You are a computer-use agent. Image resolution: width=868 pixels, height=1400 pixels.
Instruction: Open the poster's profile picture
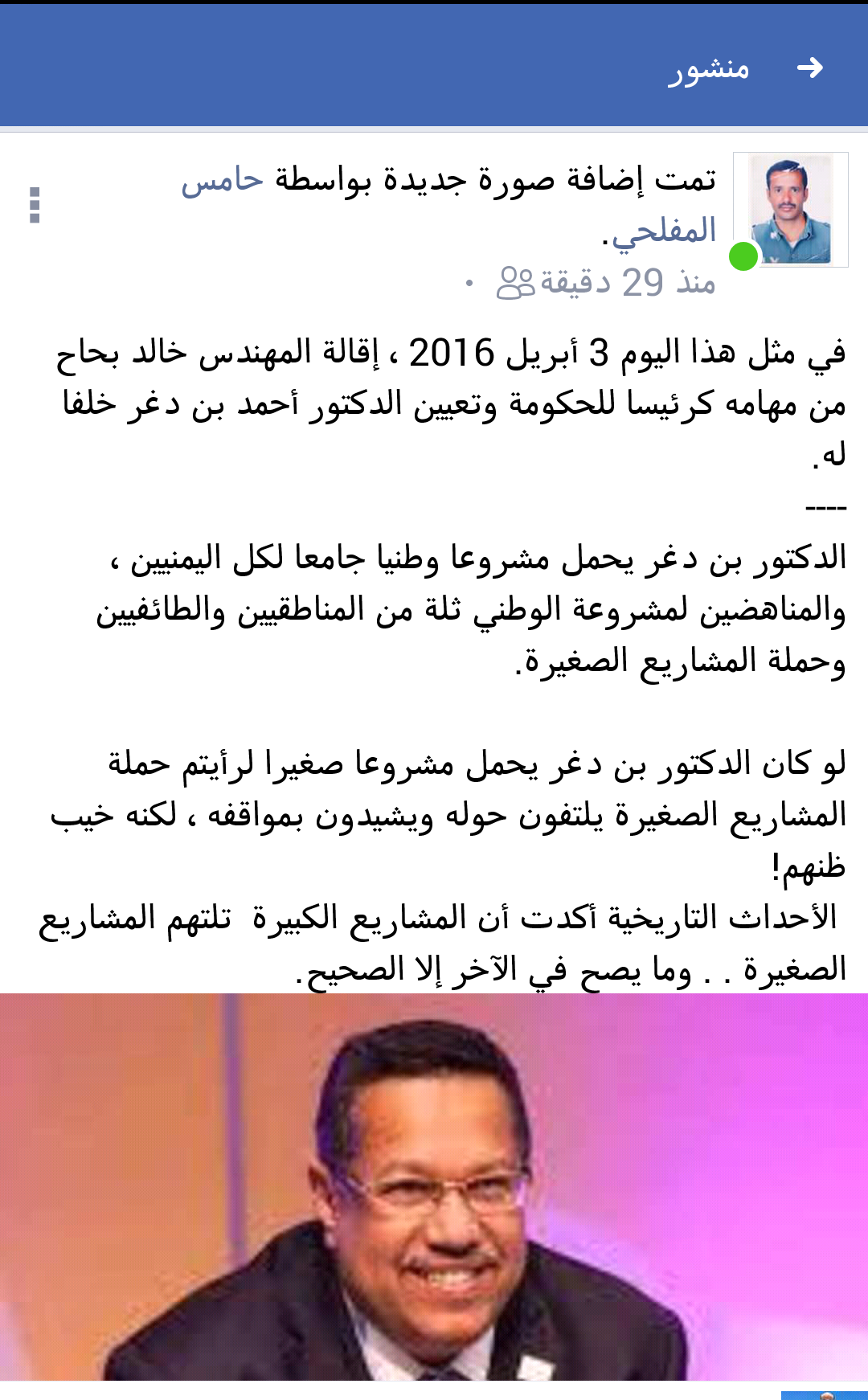791,210
